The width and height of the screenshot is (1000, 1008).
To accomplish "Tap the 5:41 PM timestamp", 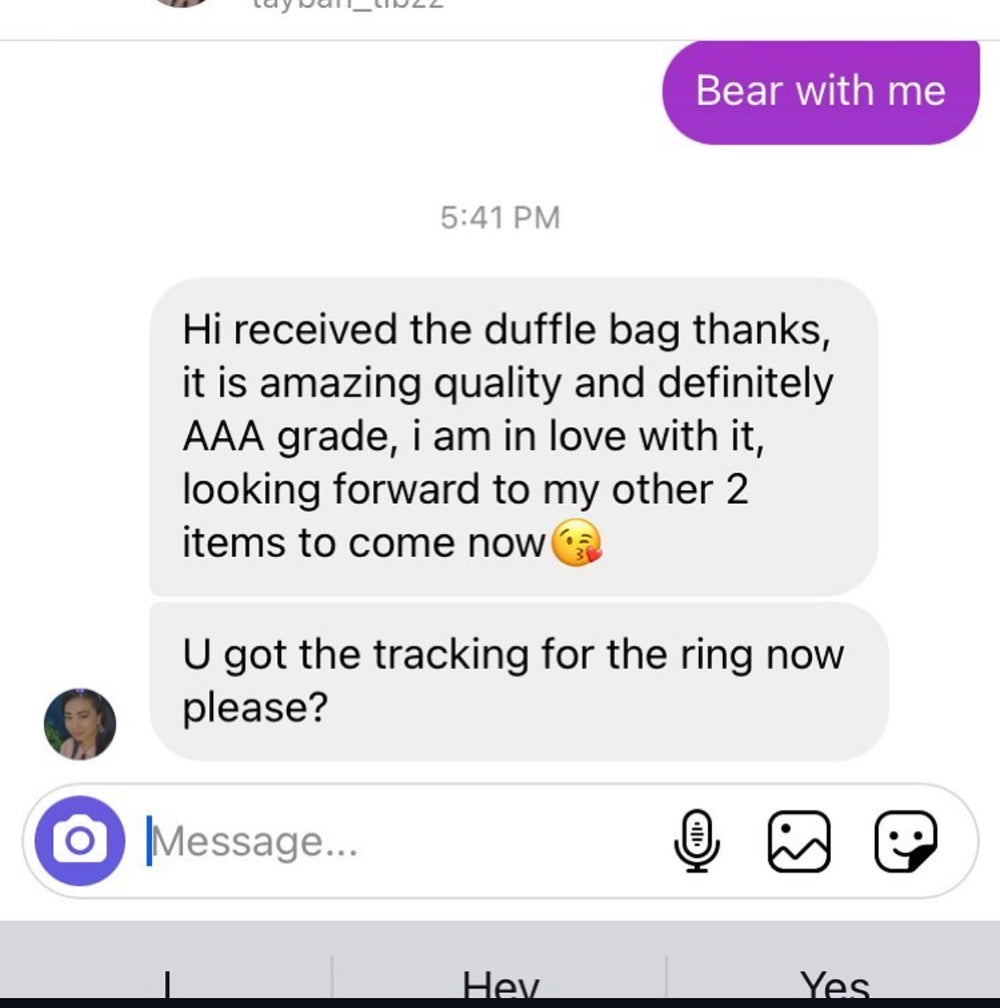I will point(499,217).
